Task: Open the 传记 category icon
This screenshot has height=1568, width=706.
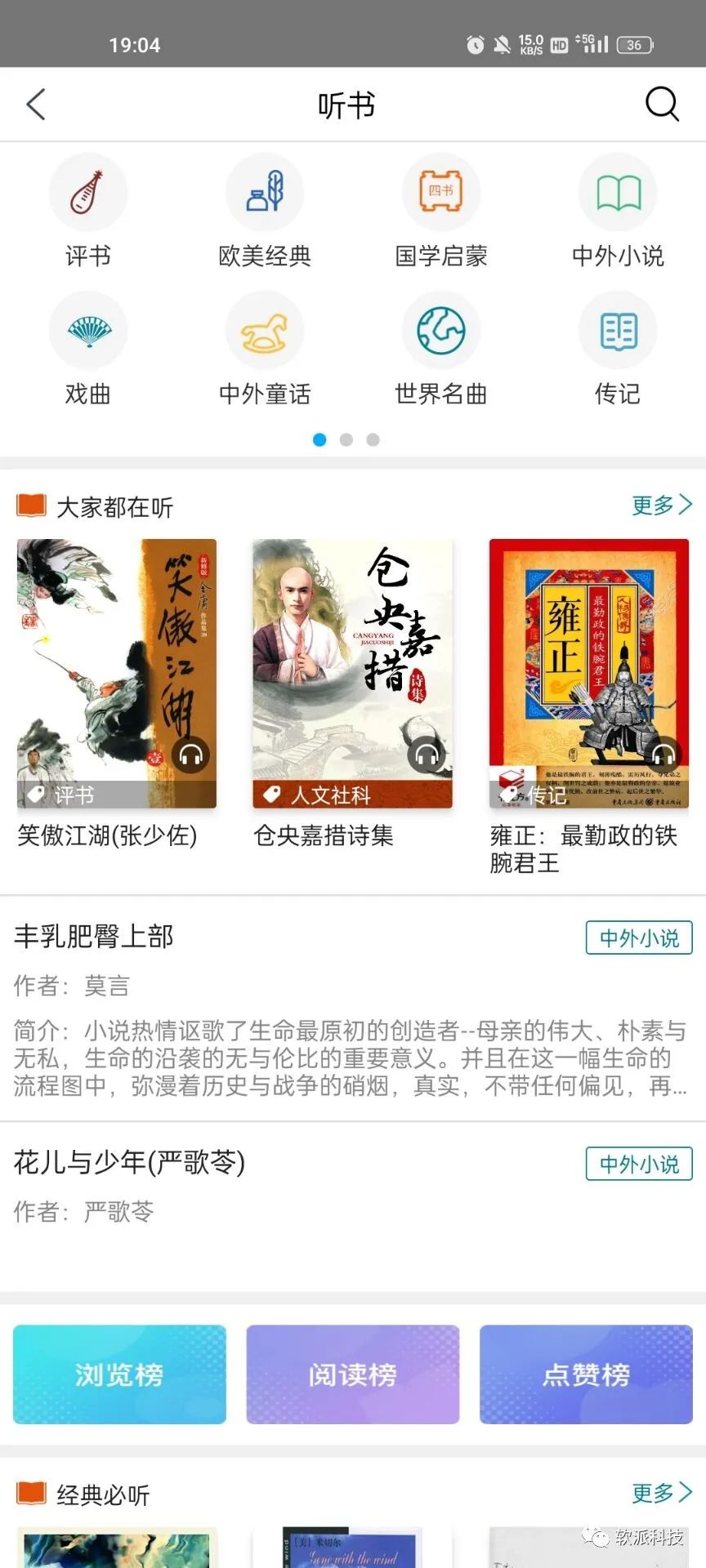Action: (618, 332)
